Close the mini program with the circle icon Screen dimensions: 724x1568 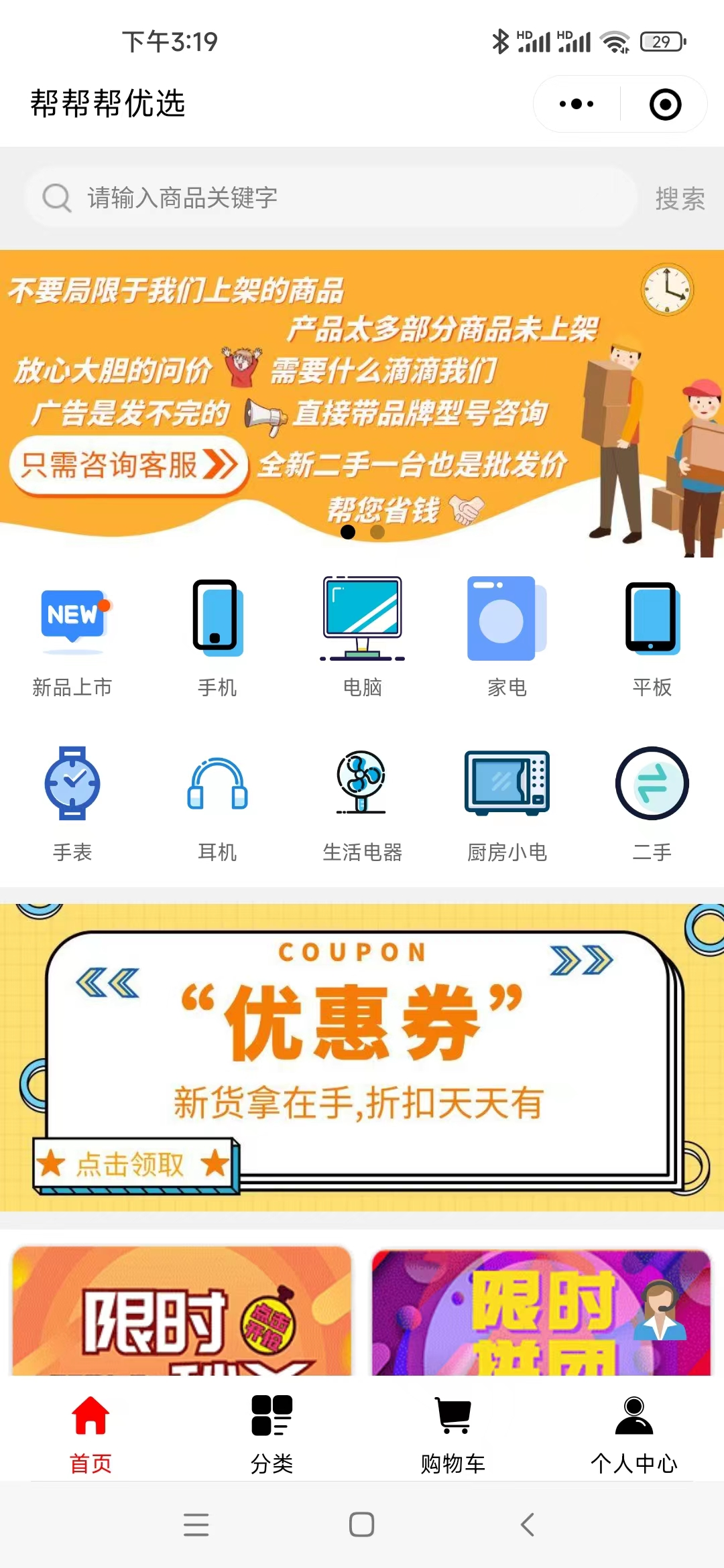click(x=665, y=105)
